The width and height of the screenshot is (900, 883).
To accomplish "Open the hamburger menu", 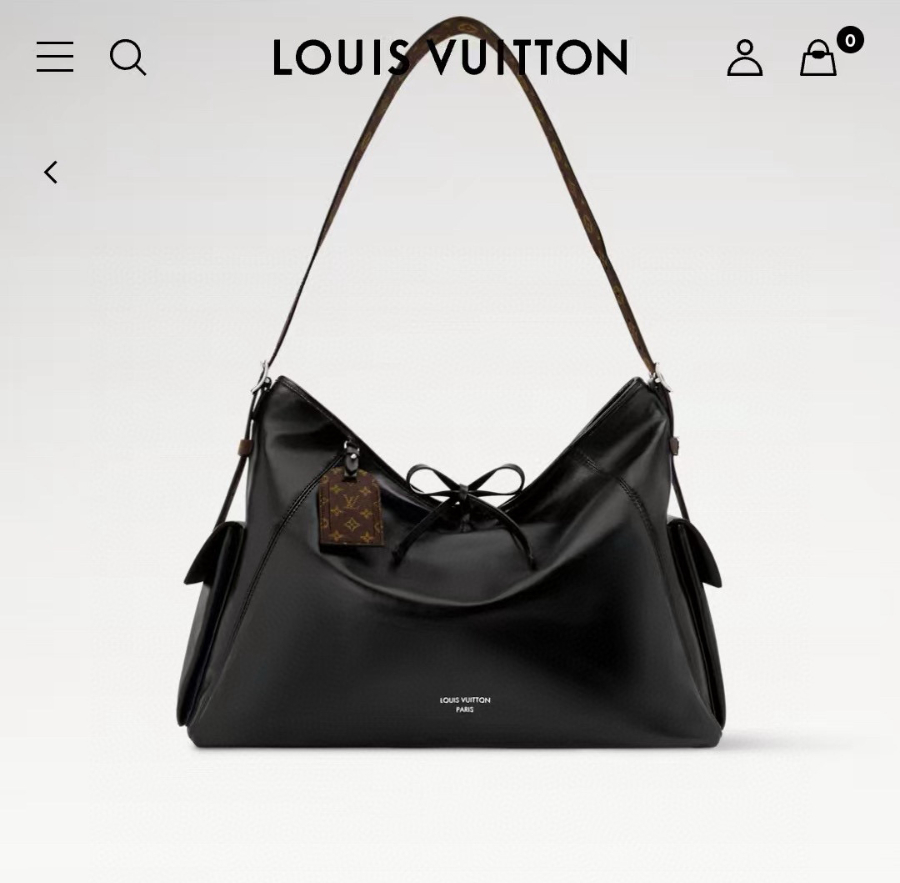I will tap(55, 57).
